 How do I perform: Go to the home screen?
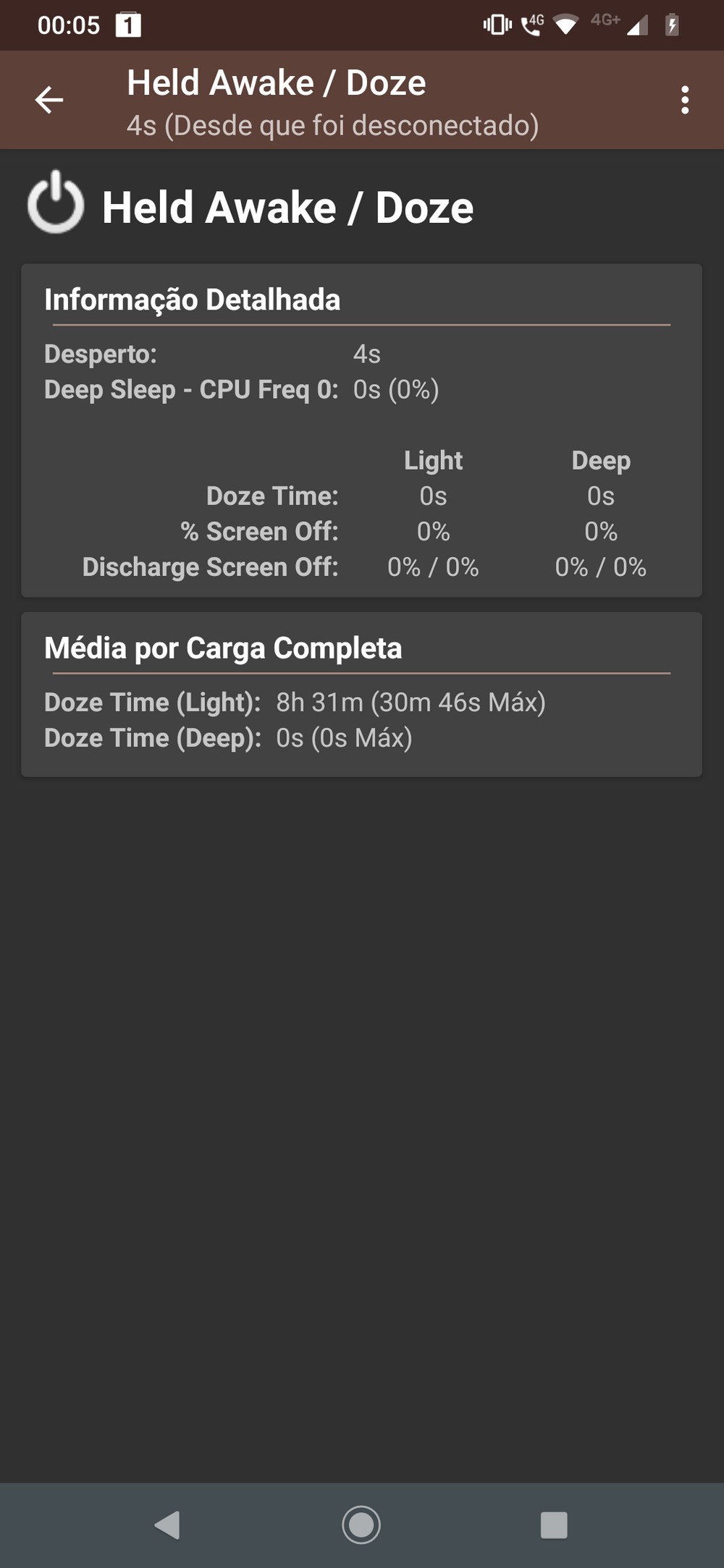[361, 1525]
